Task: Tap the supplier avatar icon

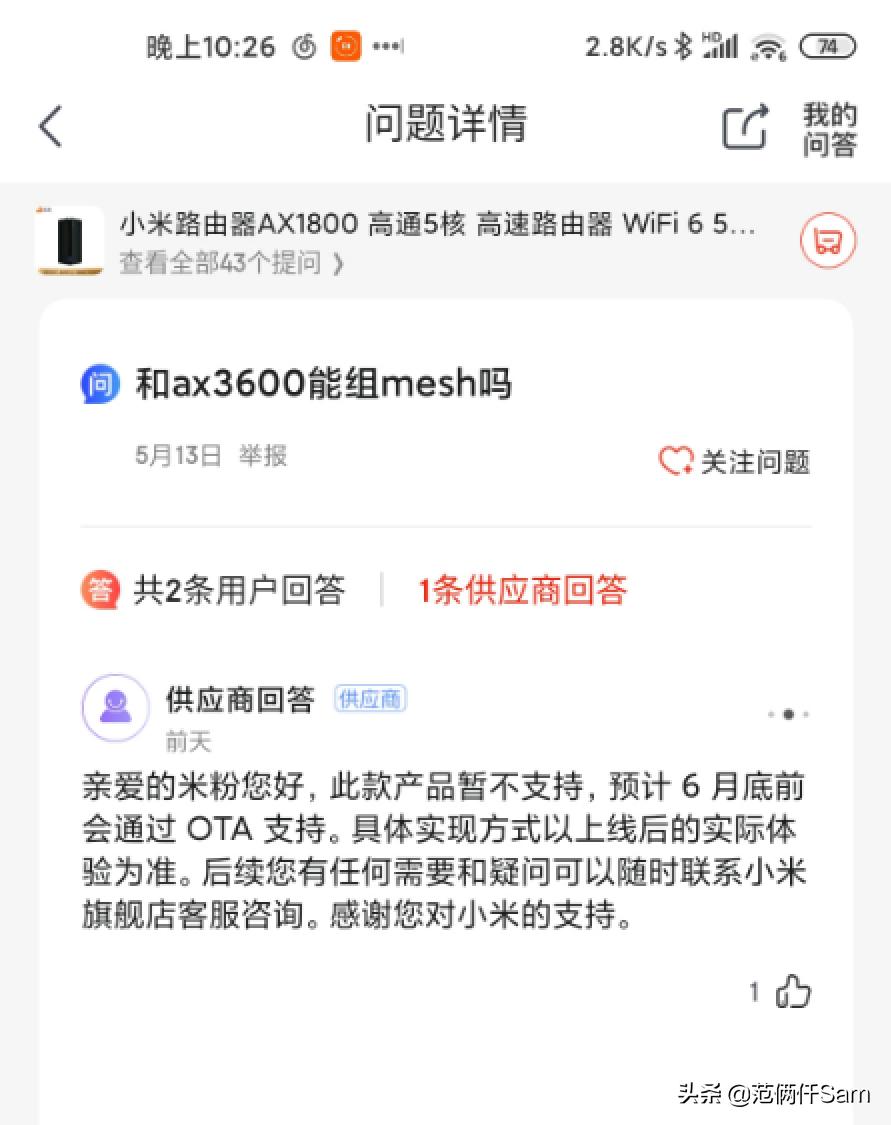Action: click(115, 707)
